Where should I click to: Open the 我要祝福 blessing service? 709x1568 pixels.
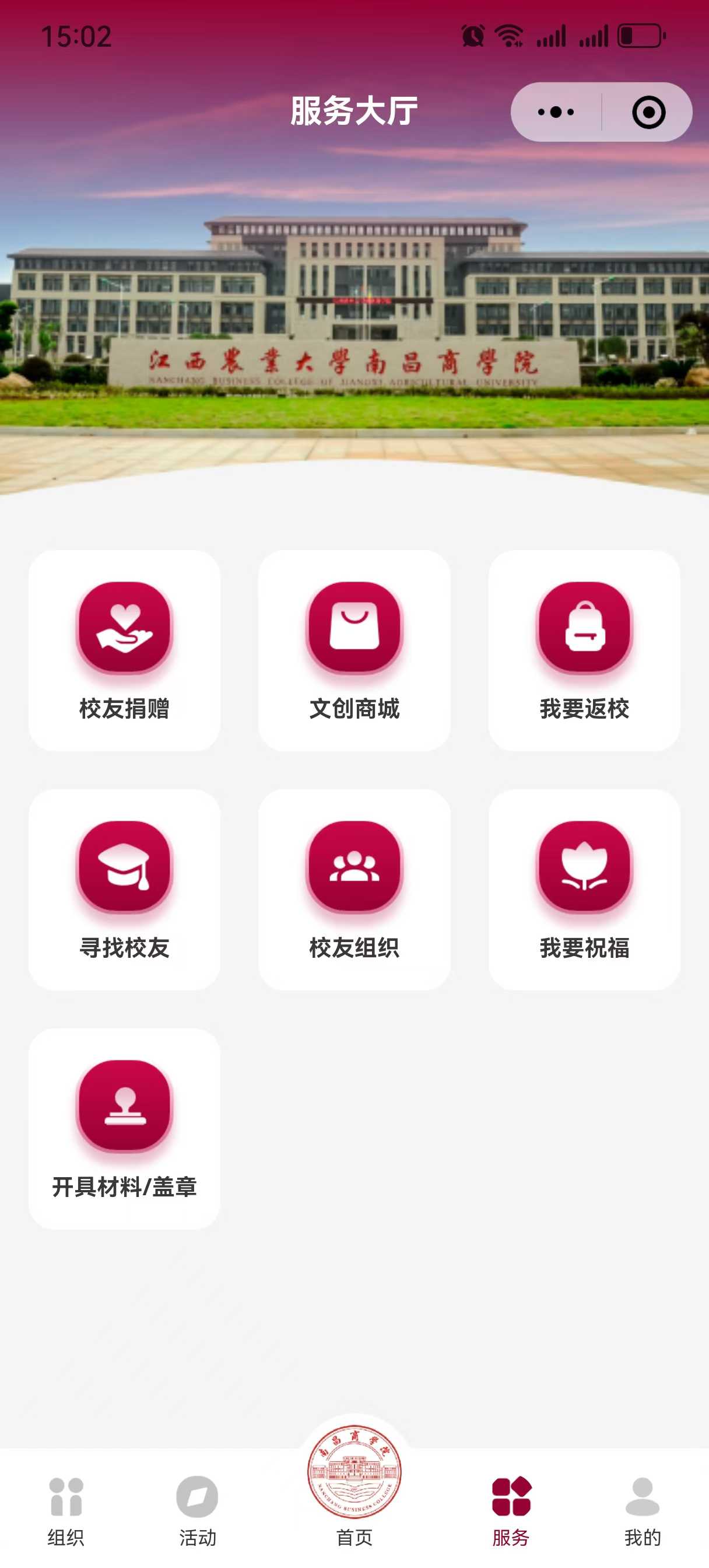click(x=584, y=890)
